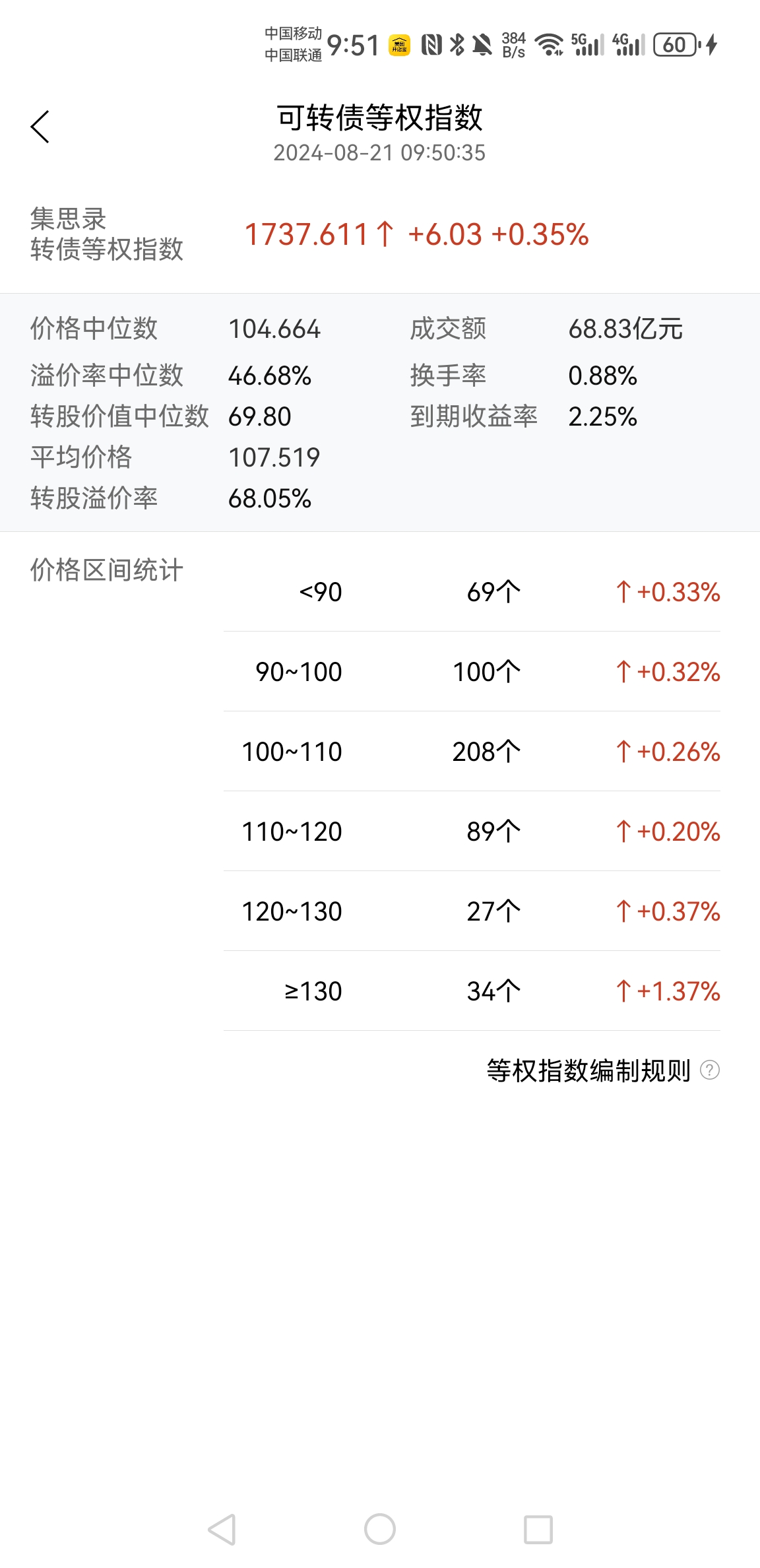Screen dimensions: 760x1568
Task: Go back using the top-left arrow
Action: [40, 127]
